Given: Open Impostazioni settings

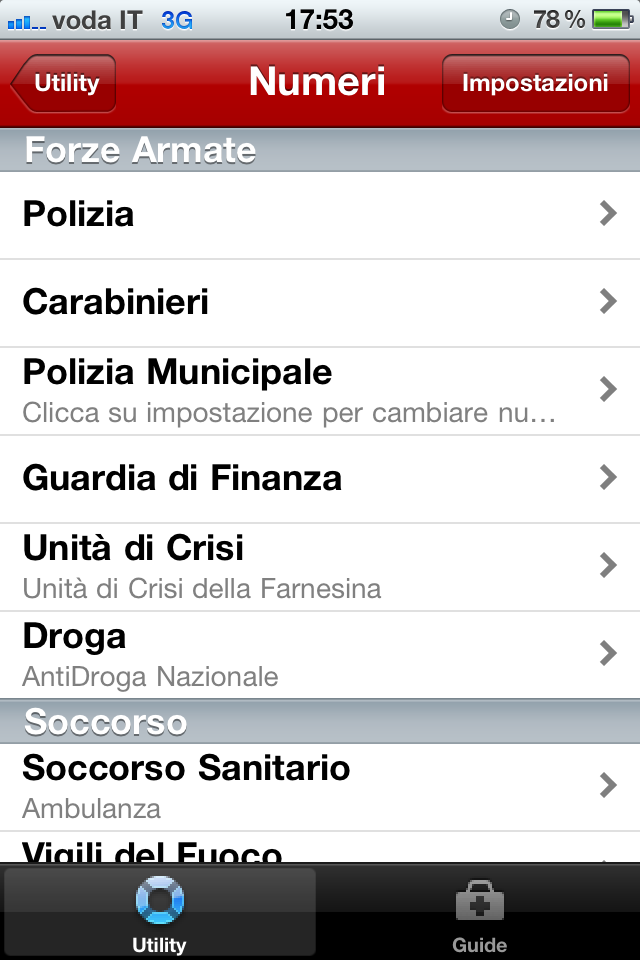Looking at the screenshot, I should click(x=534, y=83).
